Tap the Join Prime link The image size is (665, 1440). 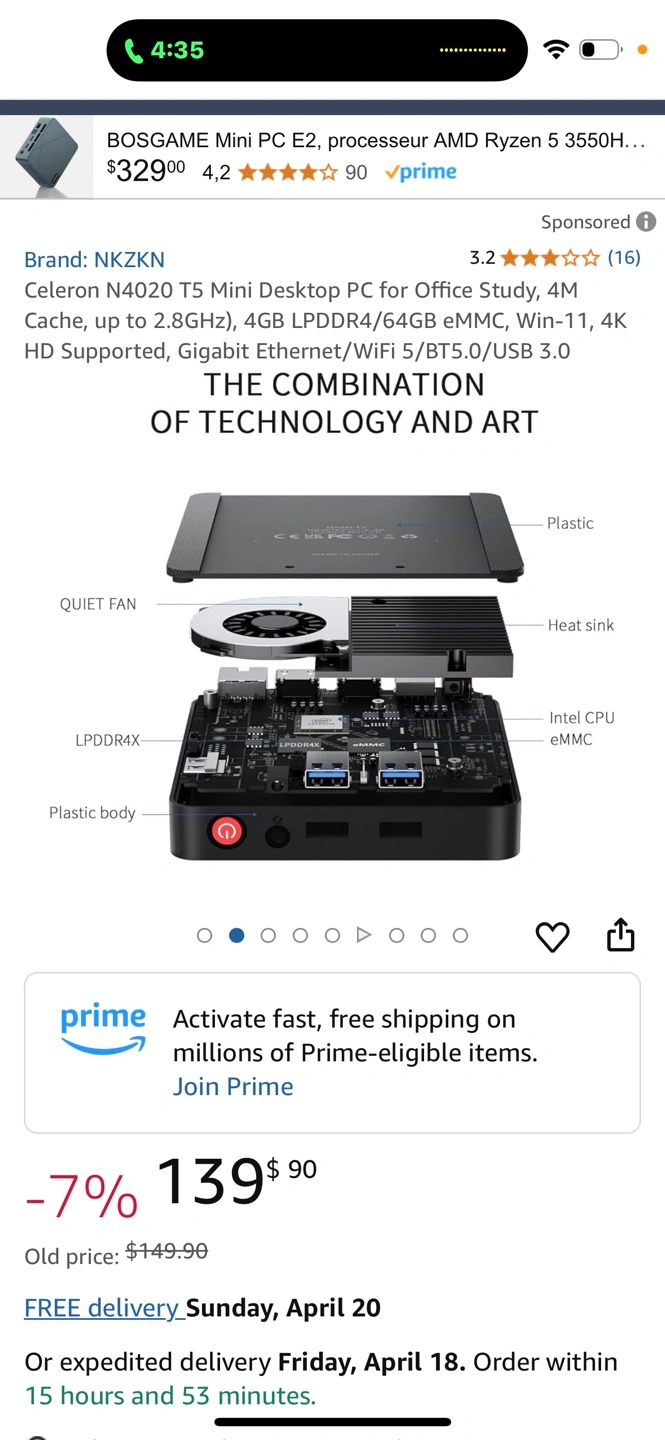233,1087
